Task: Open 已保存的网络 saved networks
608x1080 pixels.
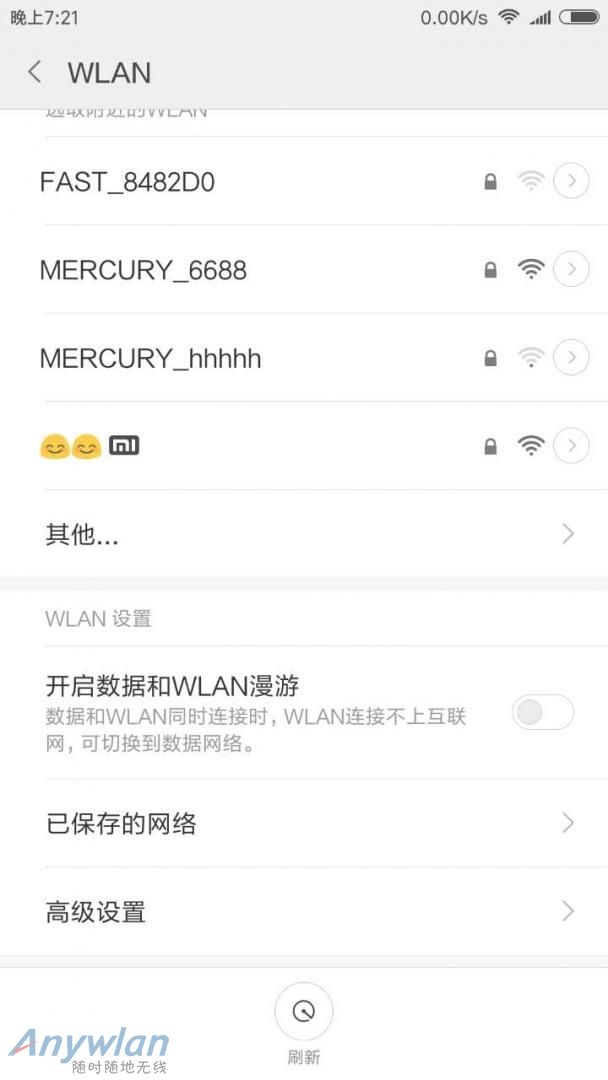Action: 304,823
